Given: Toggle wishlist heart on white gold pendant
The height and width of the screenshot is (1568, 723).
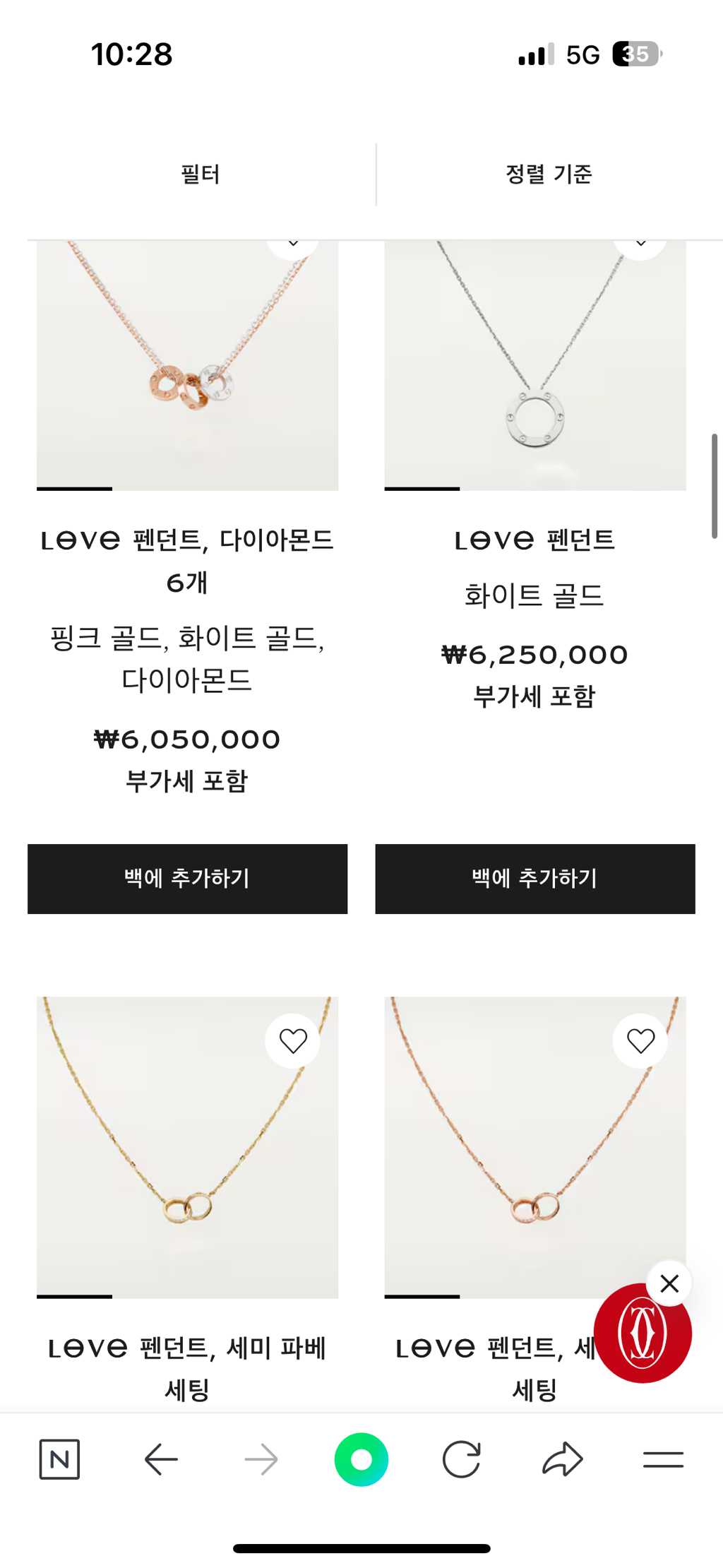Looking at the screenshot, I should click(640, 243).
